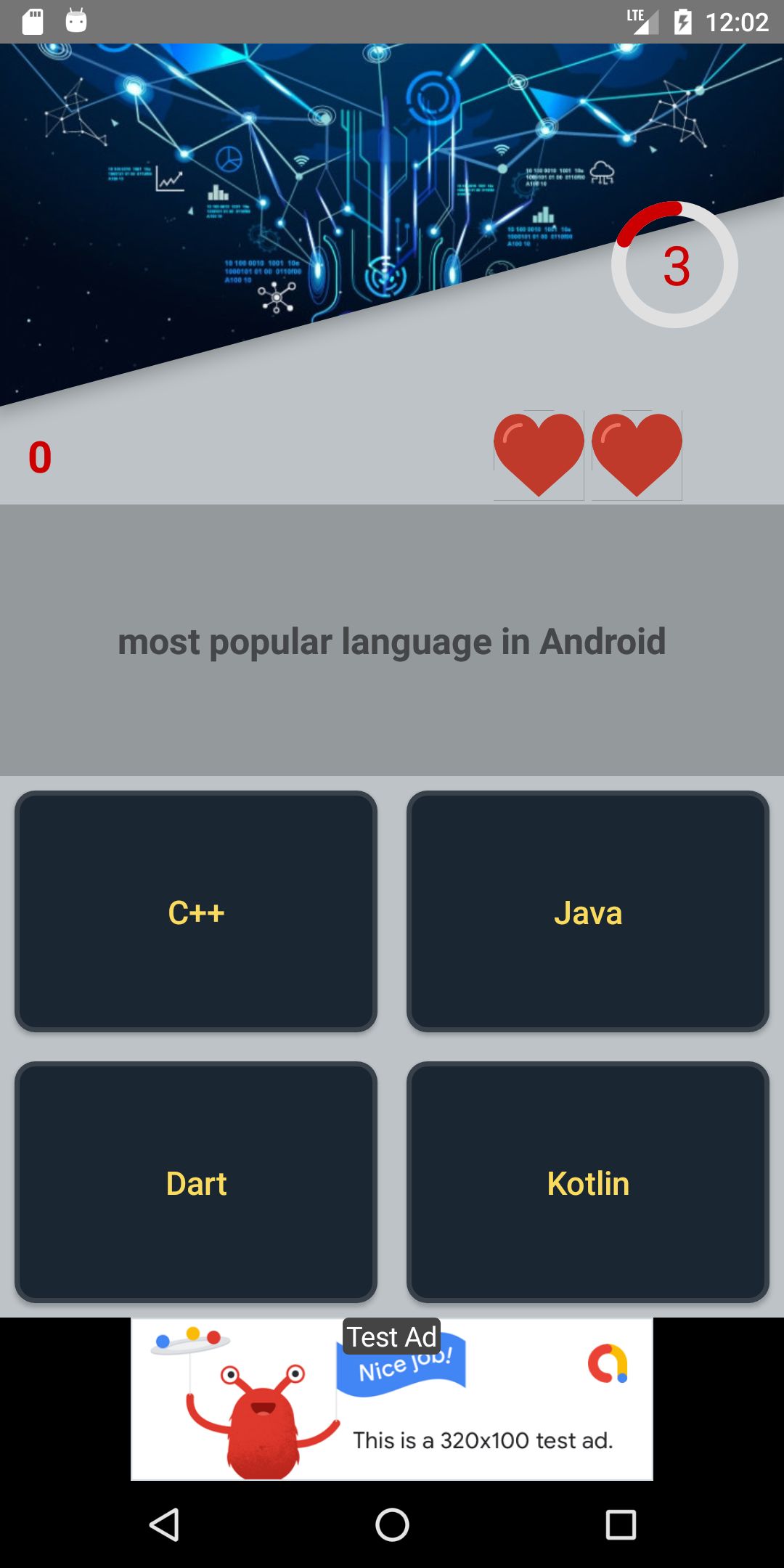
Task: Go back using the navigation bar
Action: pyautogui.click(x=164, y=1524)
